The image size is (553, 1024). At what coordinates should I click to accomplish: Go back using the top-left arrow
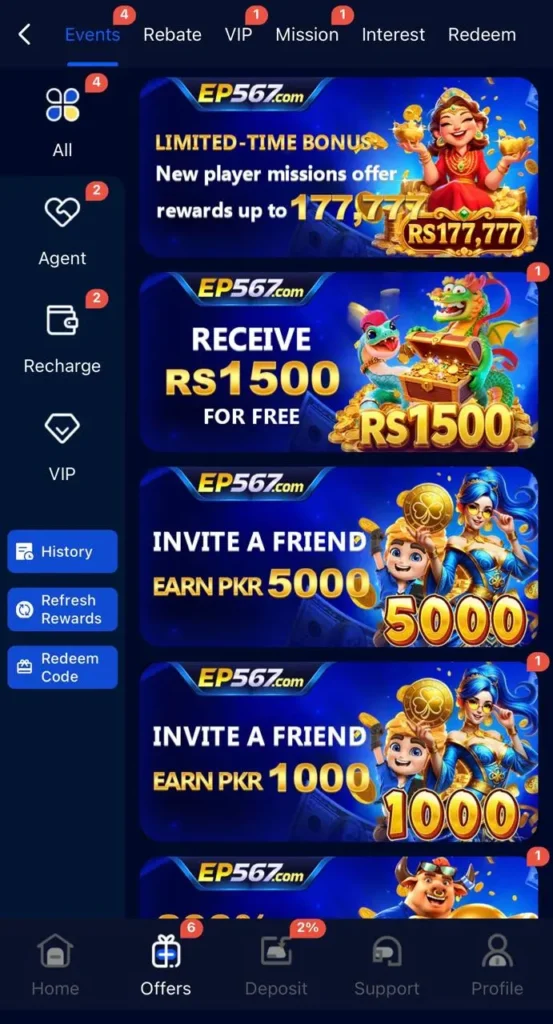tap(25, 35)
